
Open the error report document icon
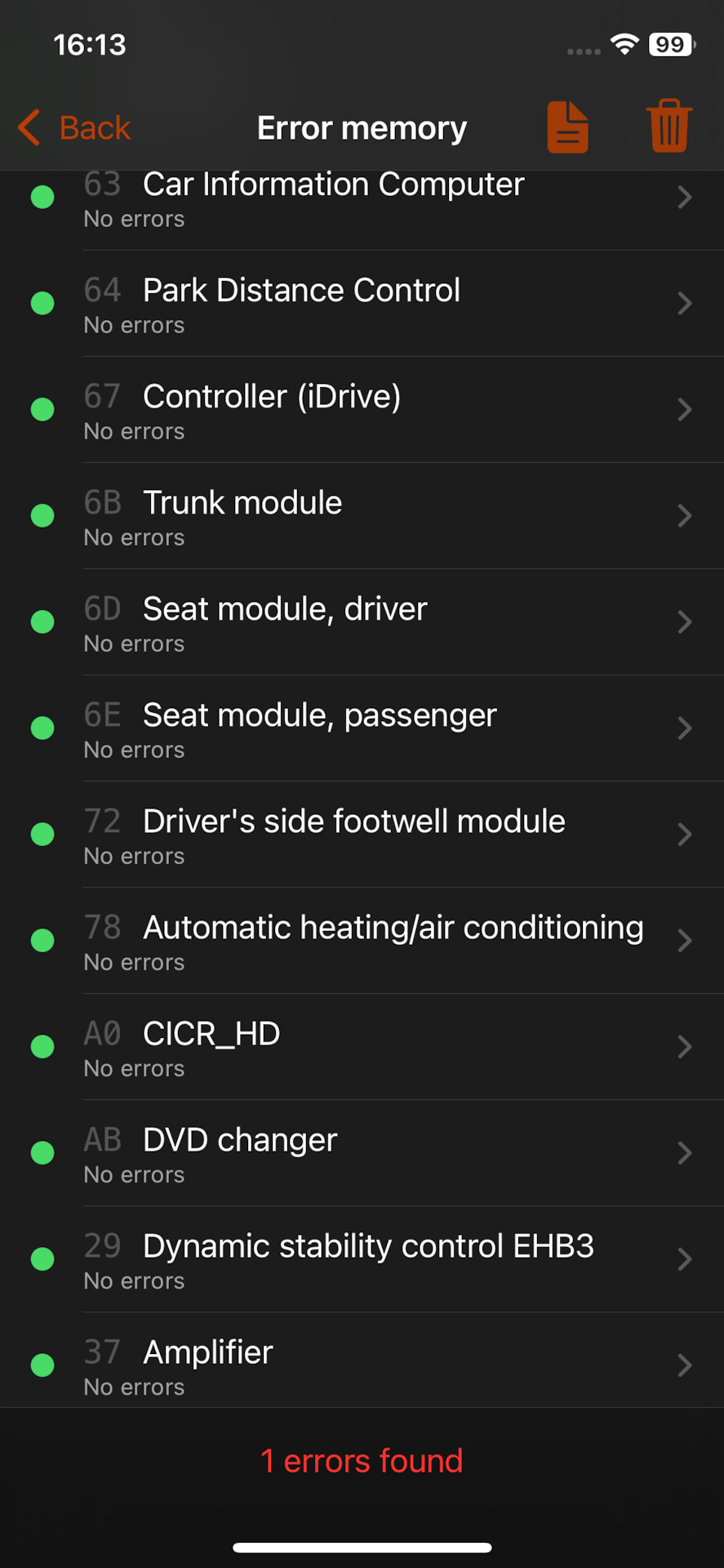click(567, 127)
